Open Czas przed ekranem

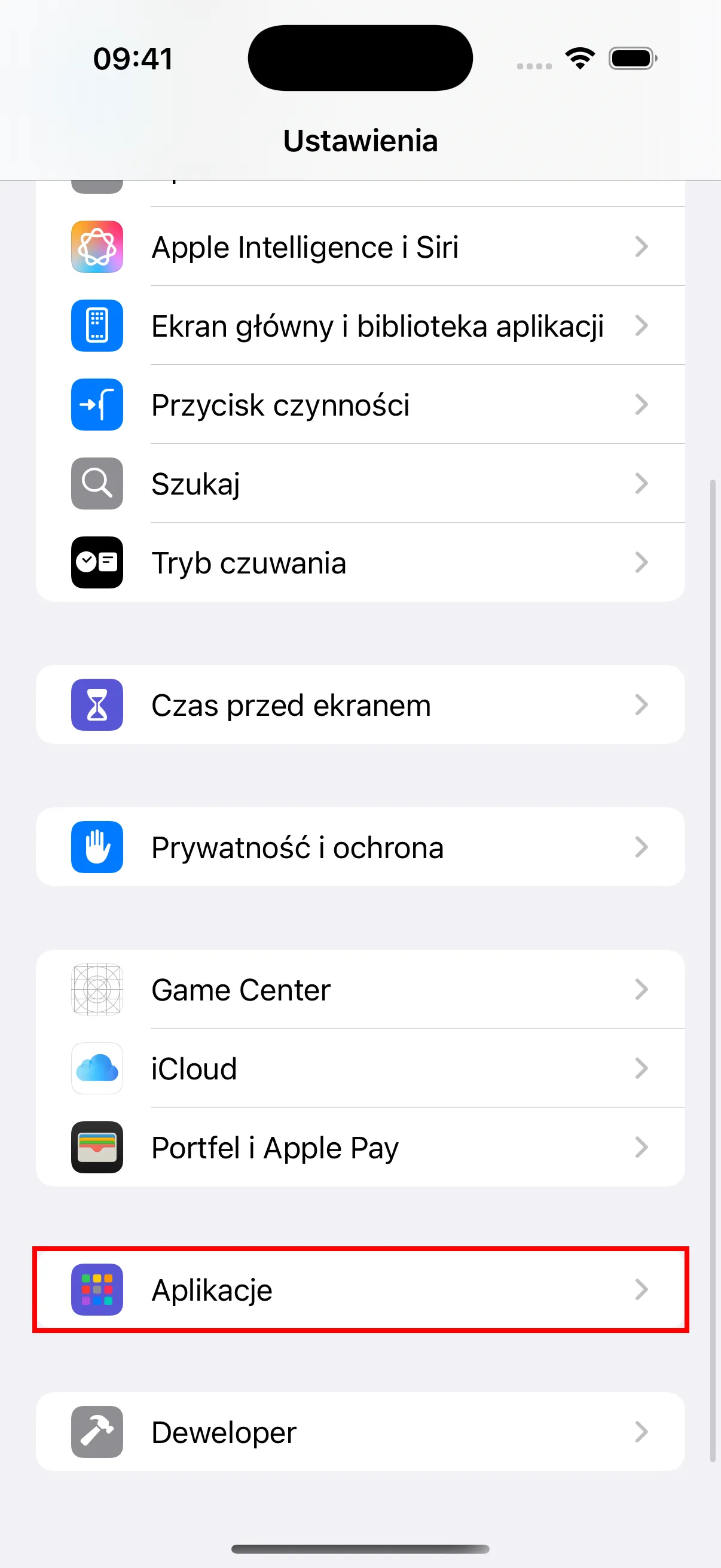pos(360,705)
